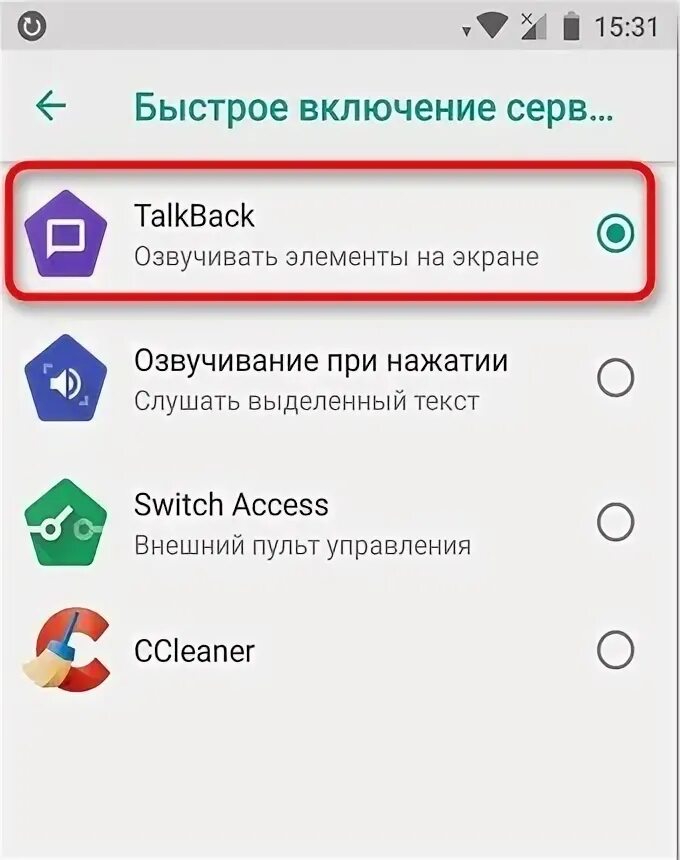Pick CCleaner as the shortcut service
680x860 pixels.
[x=614, y=652]
